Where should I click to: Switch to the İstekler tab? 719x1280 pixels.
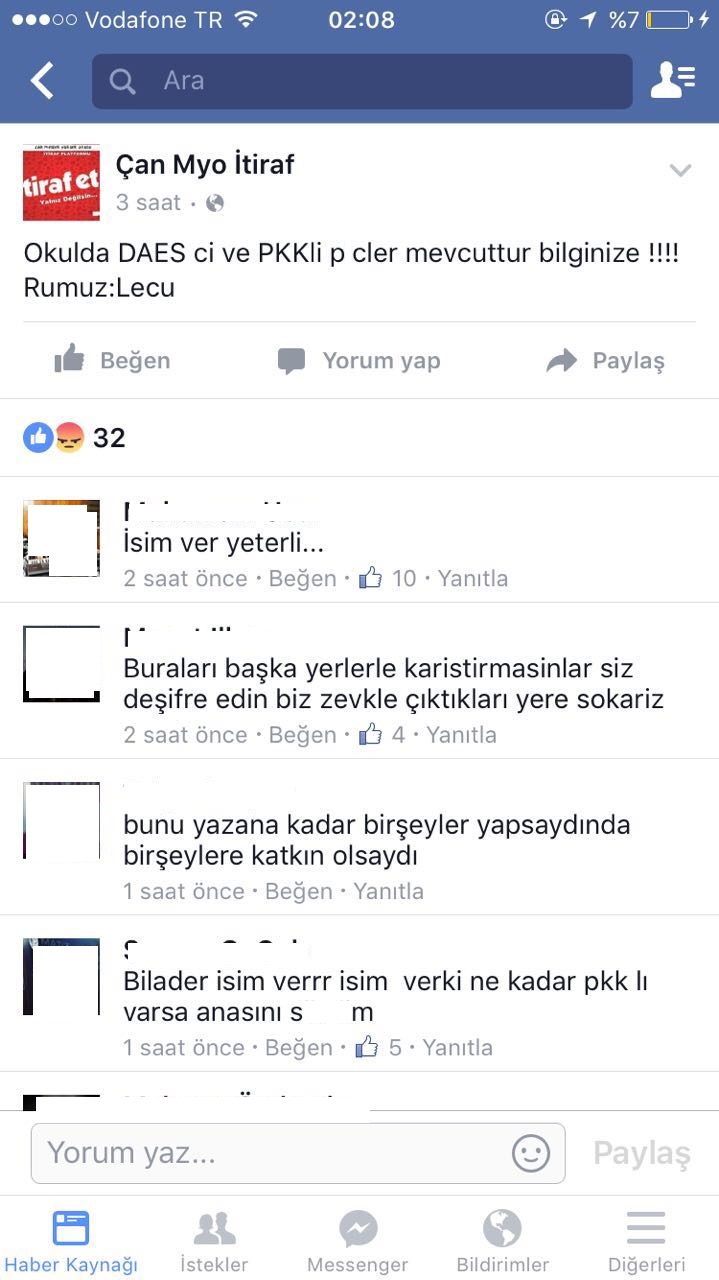(x=214, y=1241)
